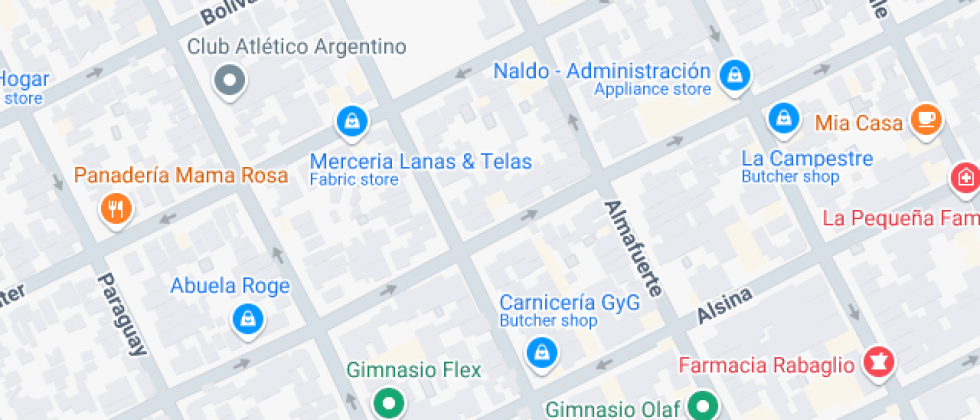
Task: Open the Gimnasio Flex marker
Action: (387, 403)
